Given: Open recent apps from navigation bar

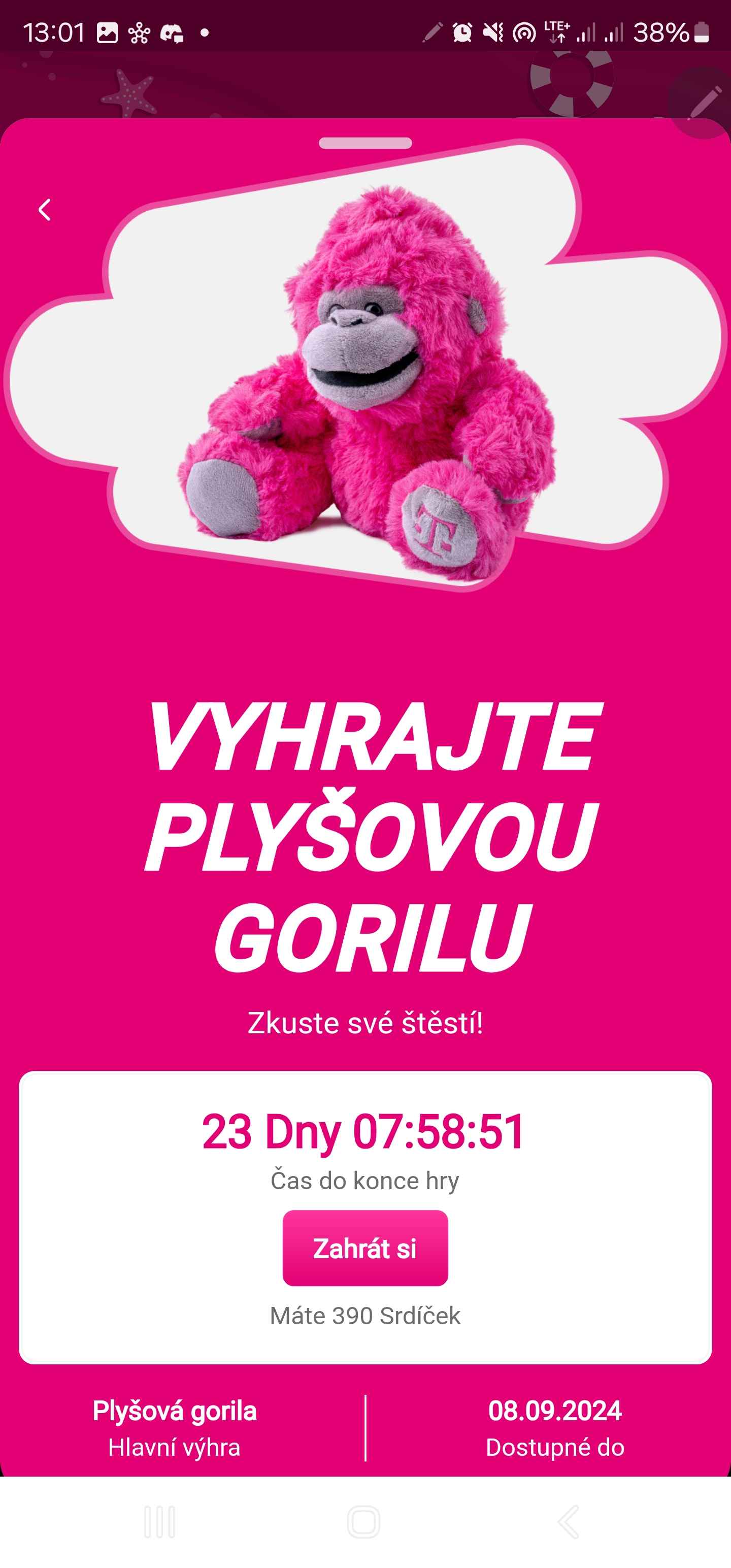Looking at the screenshot, I should (159, 1522).
